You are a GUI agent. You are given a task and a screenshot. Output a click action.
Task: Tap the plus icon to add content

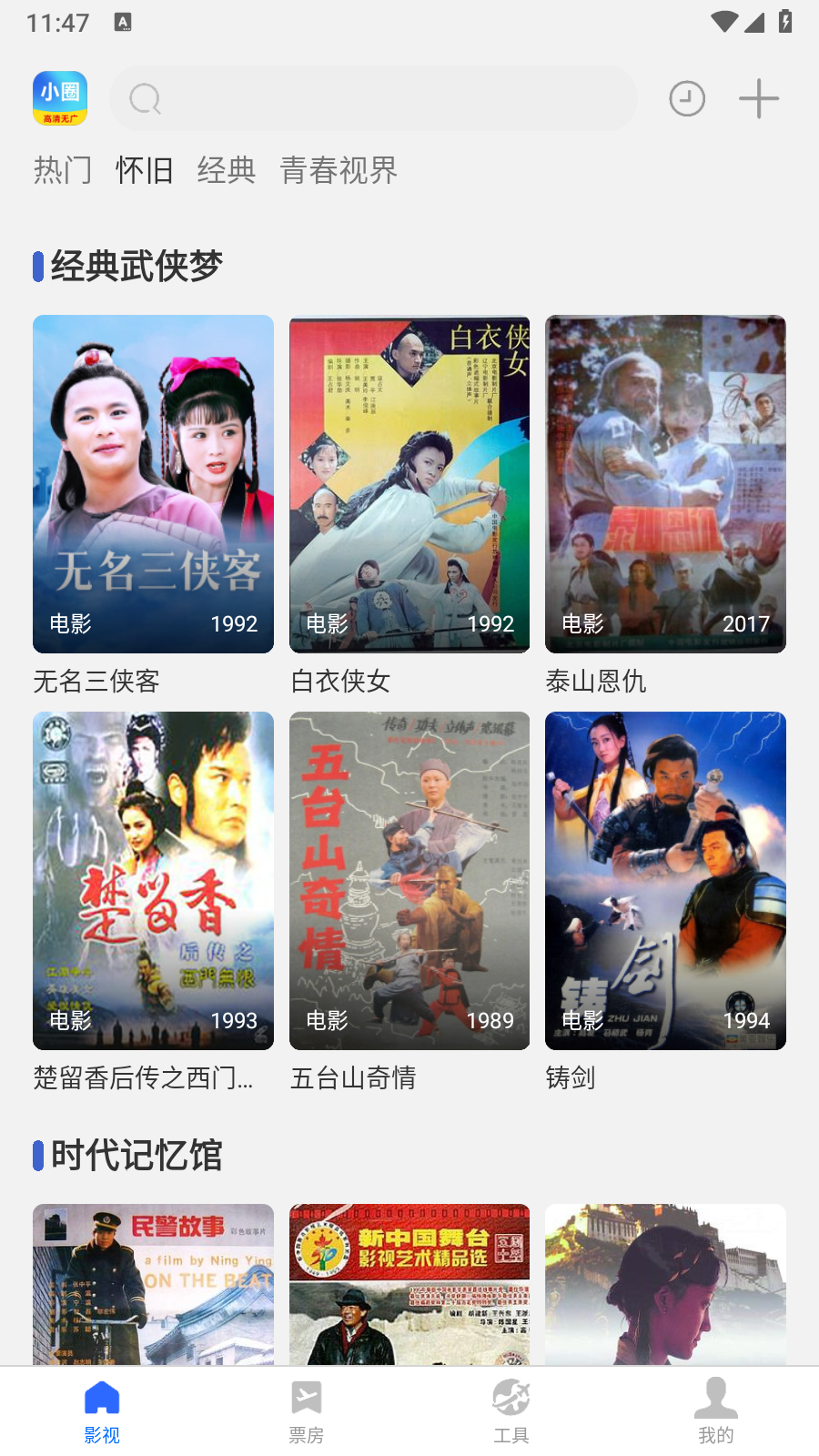(x=758, y=97)
